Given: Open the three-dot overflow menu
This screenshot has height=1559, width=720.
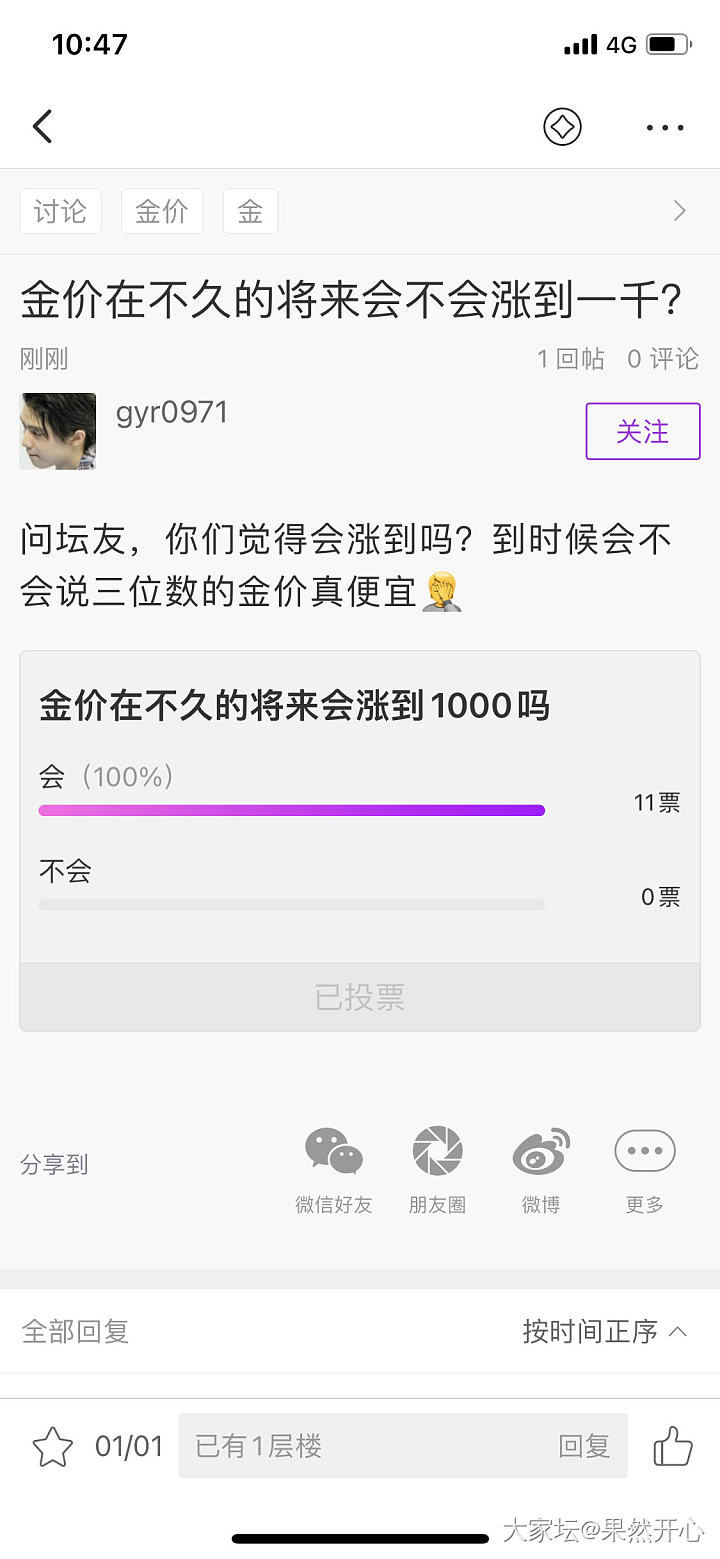Looking at the screenshot, I should pyautogui.click(x=665, y=128).
